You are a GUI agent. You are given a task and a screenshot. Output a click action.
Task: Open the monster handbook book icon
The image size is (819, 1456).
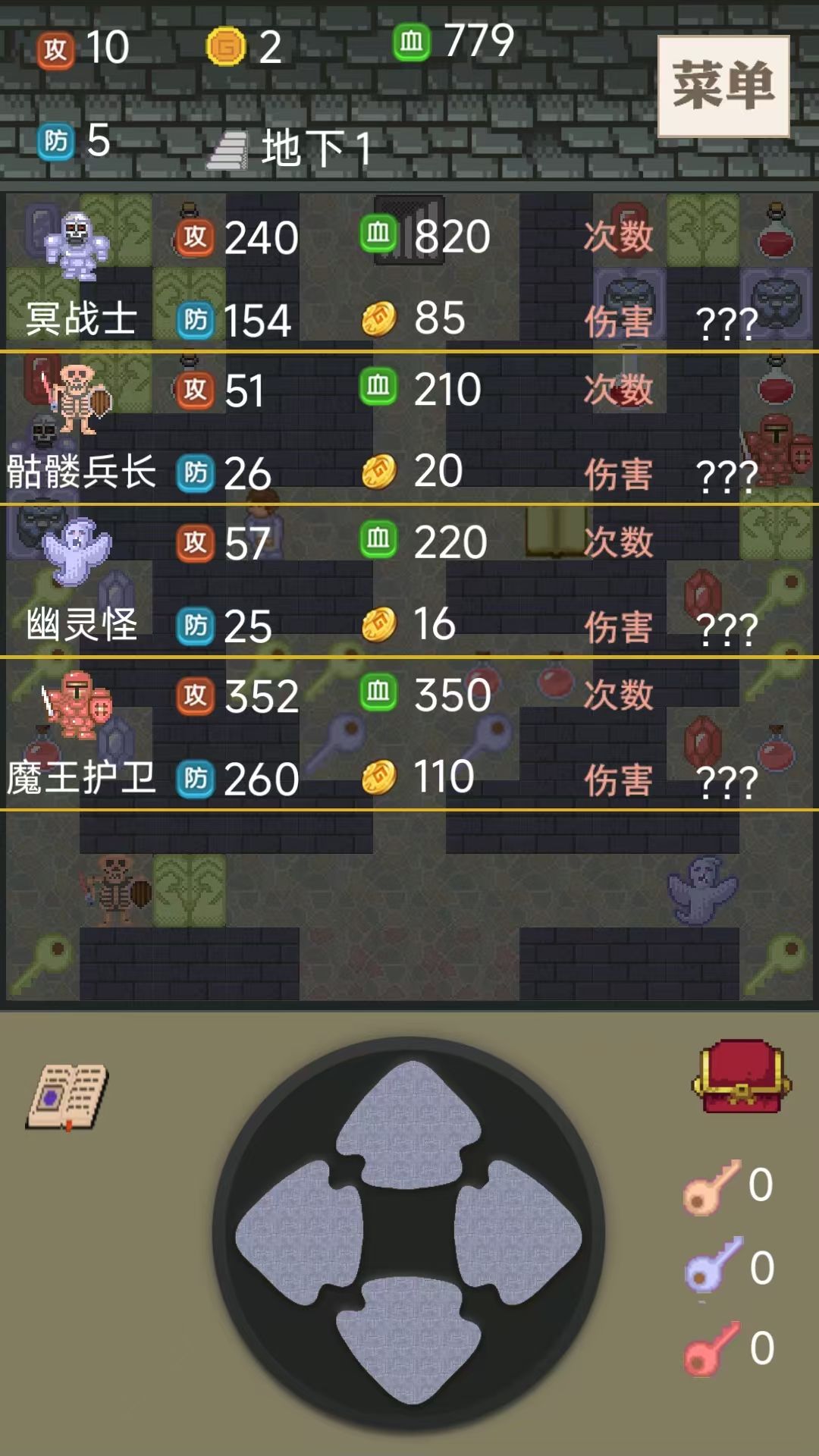point(67,1097)
